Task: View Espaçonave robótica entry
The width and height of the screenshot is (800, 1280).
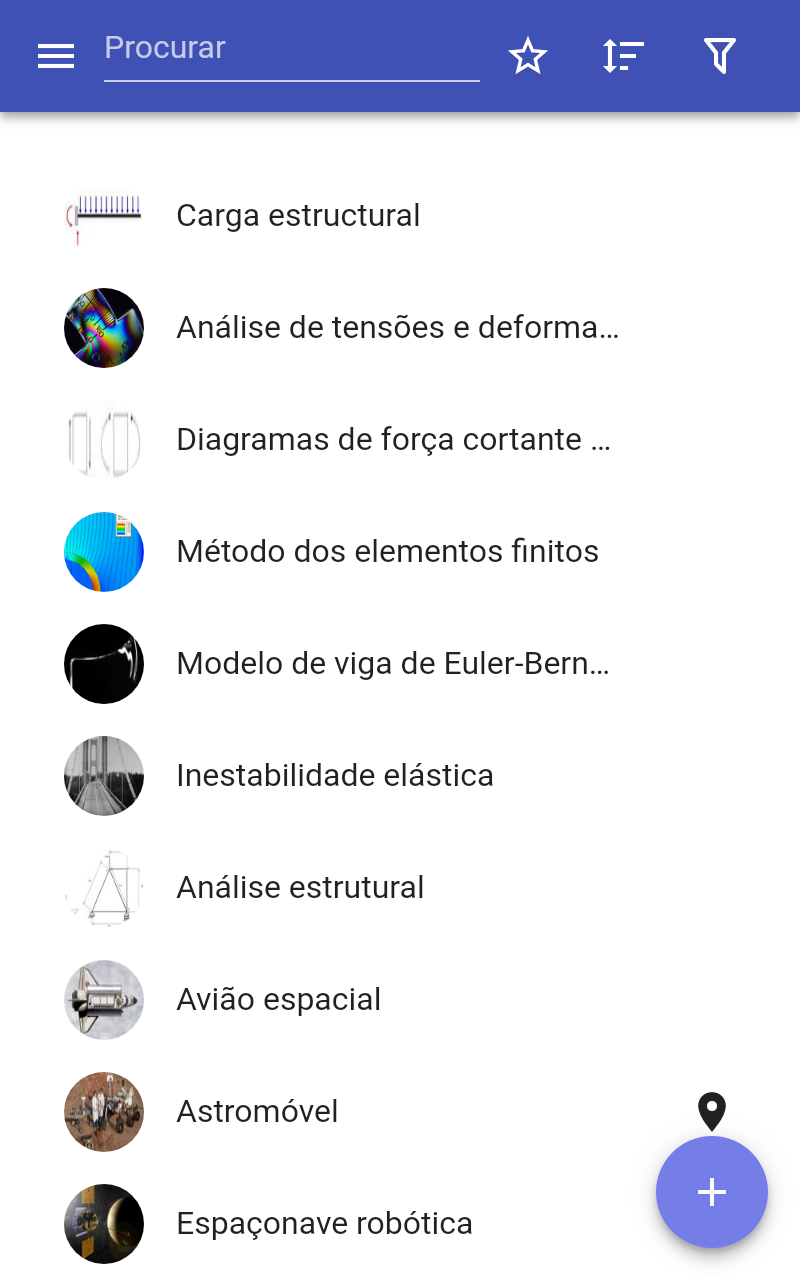Action: (x=324, y=1224)
